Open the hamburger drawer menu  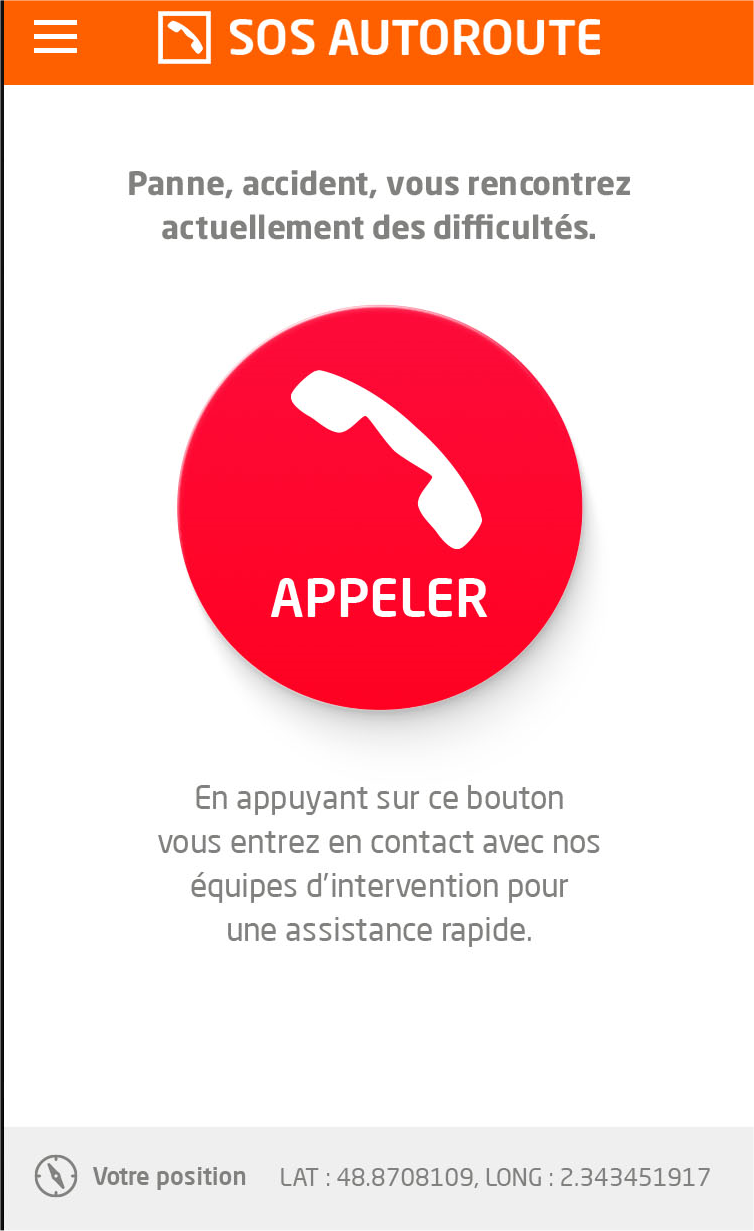coord(55,37)
